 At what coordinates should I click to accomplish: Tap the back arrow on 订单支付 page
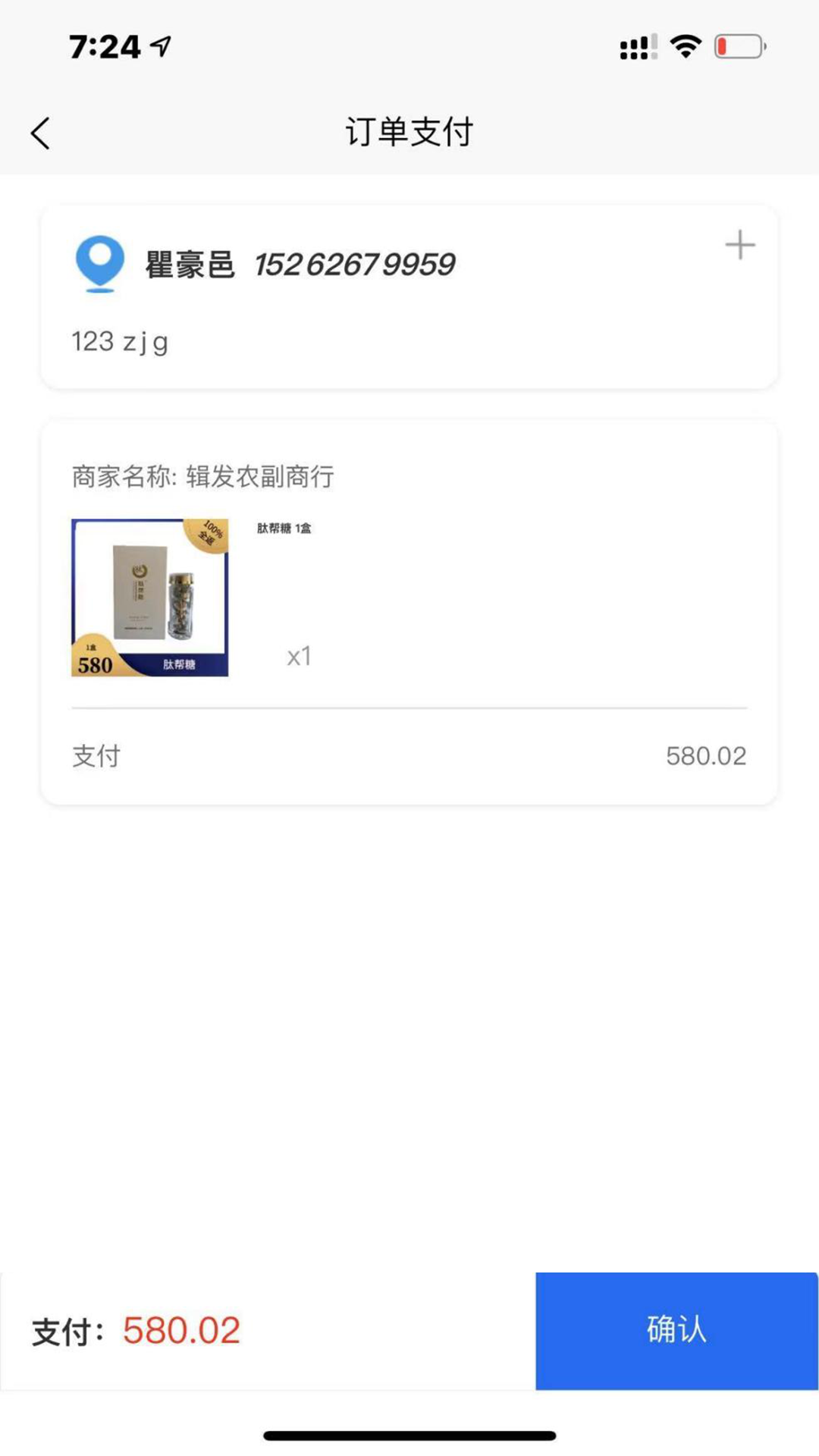coord(40,131)
